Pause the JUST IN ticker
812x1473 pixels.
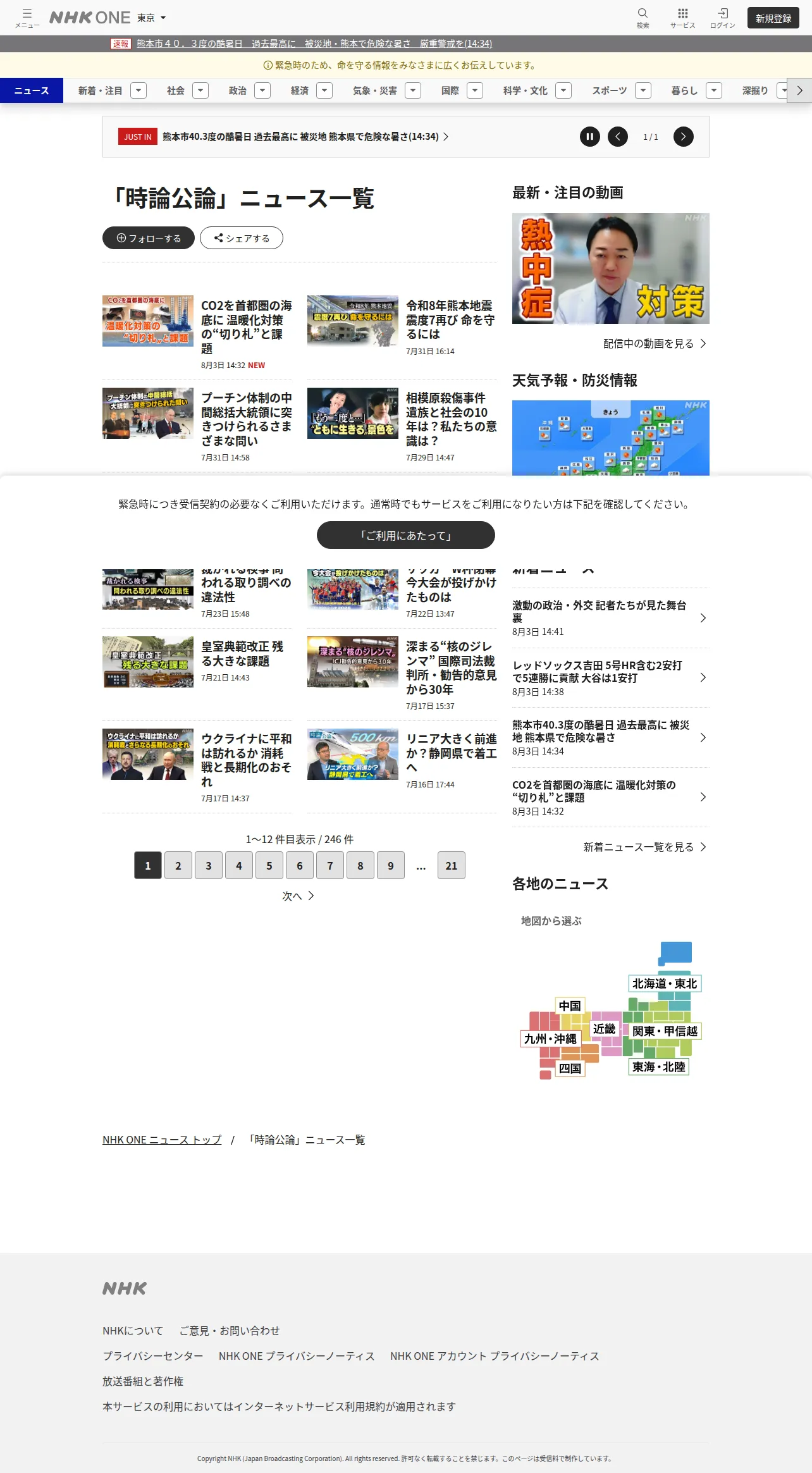(589, 137)
